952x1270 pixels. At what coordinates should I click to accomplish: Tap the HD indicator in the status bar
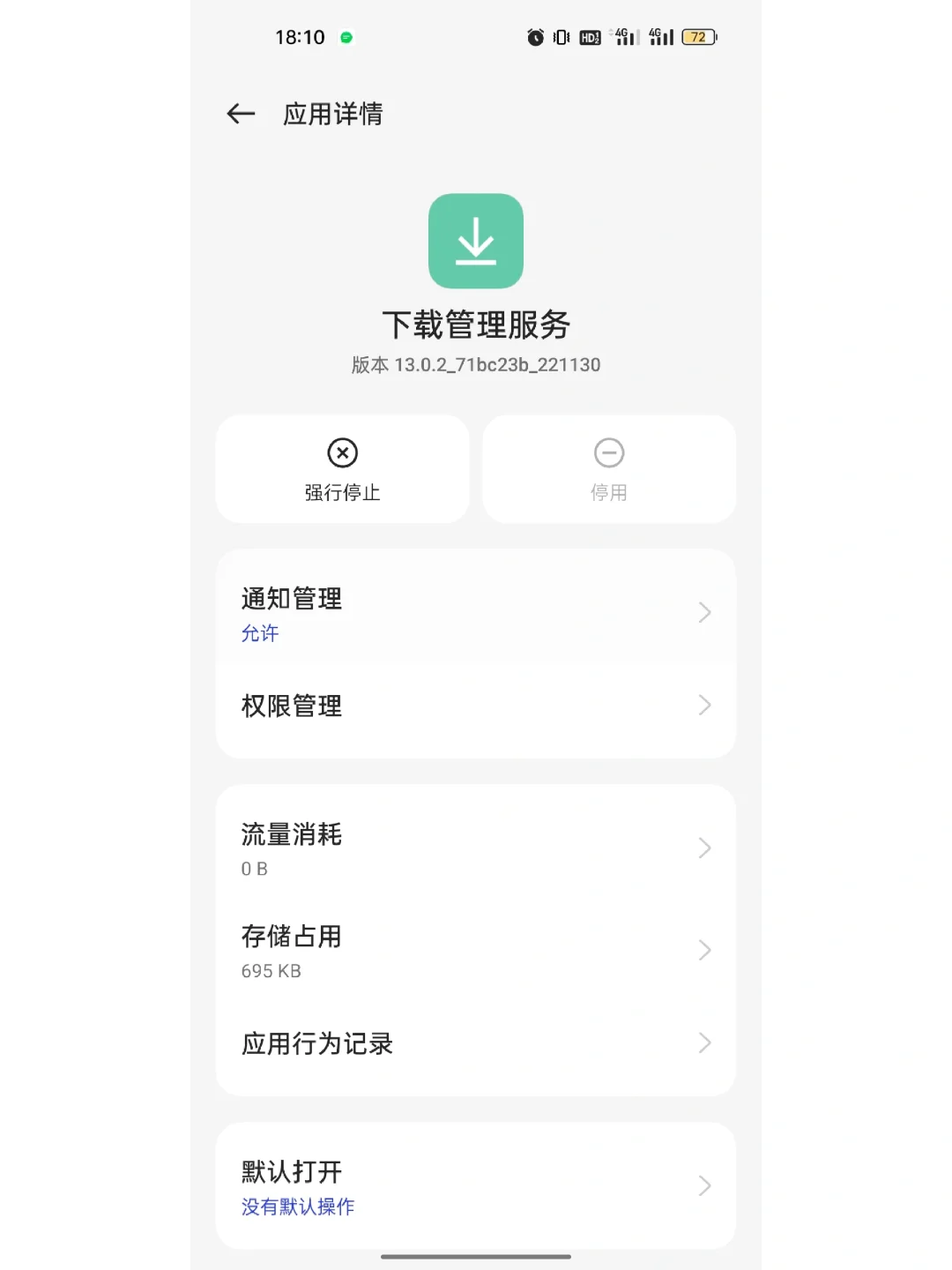(589, 37)
